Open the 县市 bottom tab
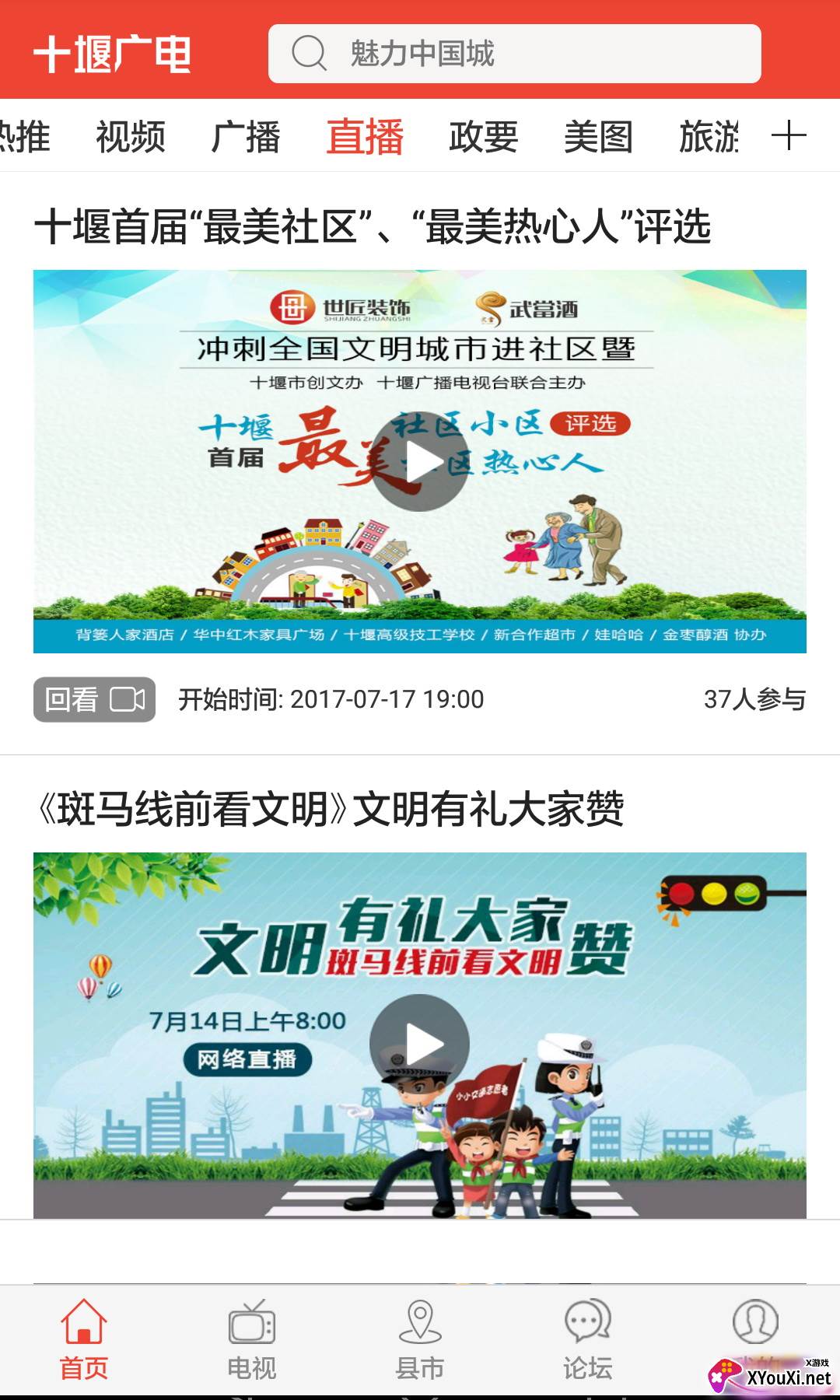The width and height of the screenshot is (840, 1400). click(420, 1340)
